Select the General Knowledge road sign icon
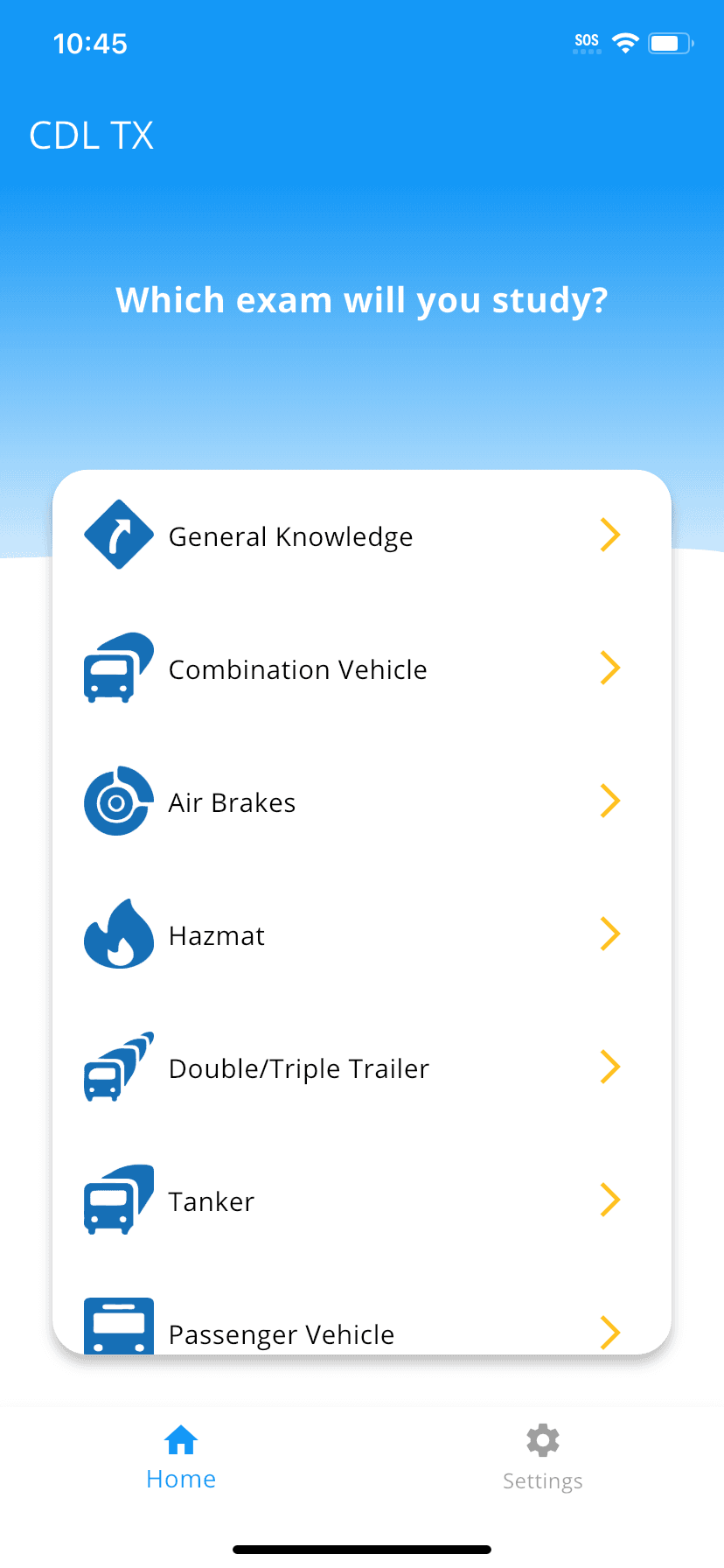 (118, 535)
